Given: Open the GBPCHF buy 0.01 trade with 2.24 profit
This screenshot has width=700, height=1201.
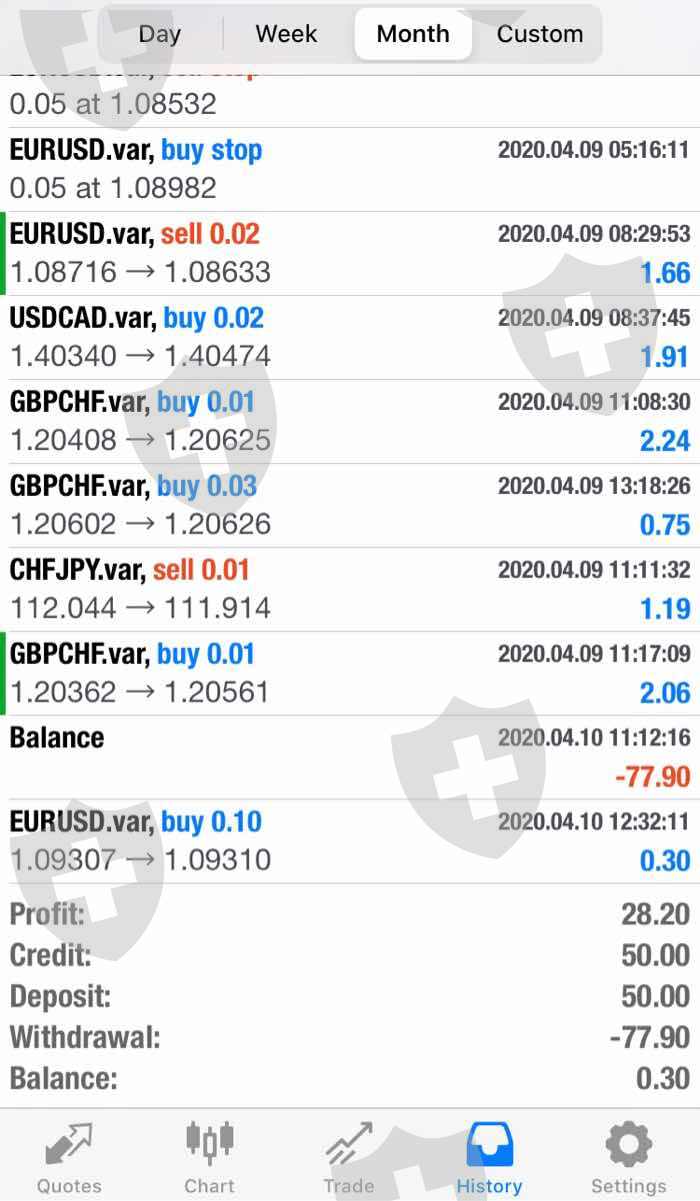Looking at the screenshot, I should pos(350,421).
